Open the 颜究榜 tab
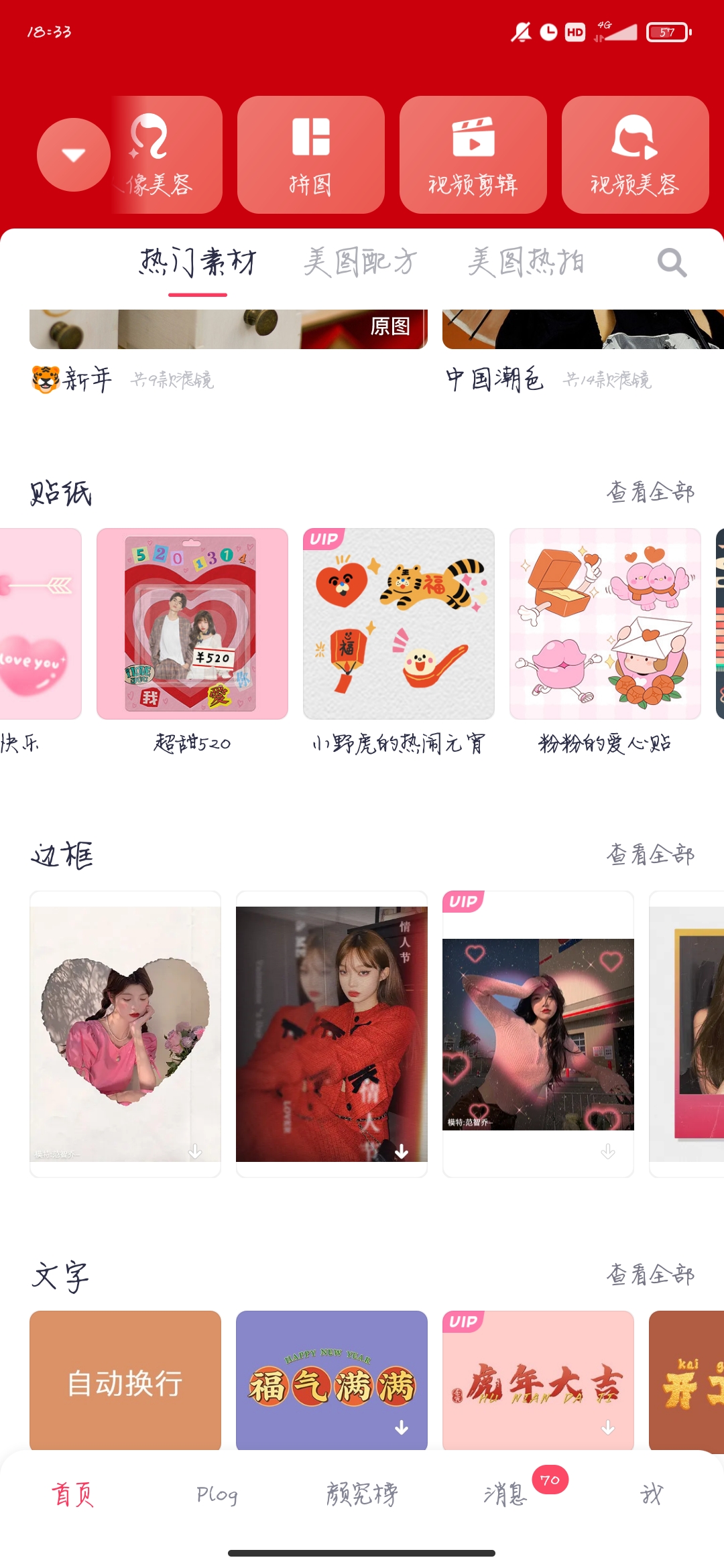 pos(362,1494)
